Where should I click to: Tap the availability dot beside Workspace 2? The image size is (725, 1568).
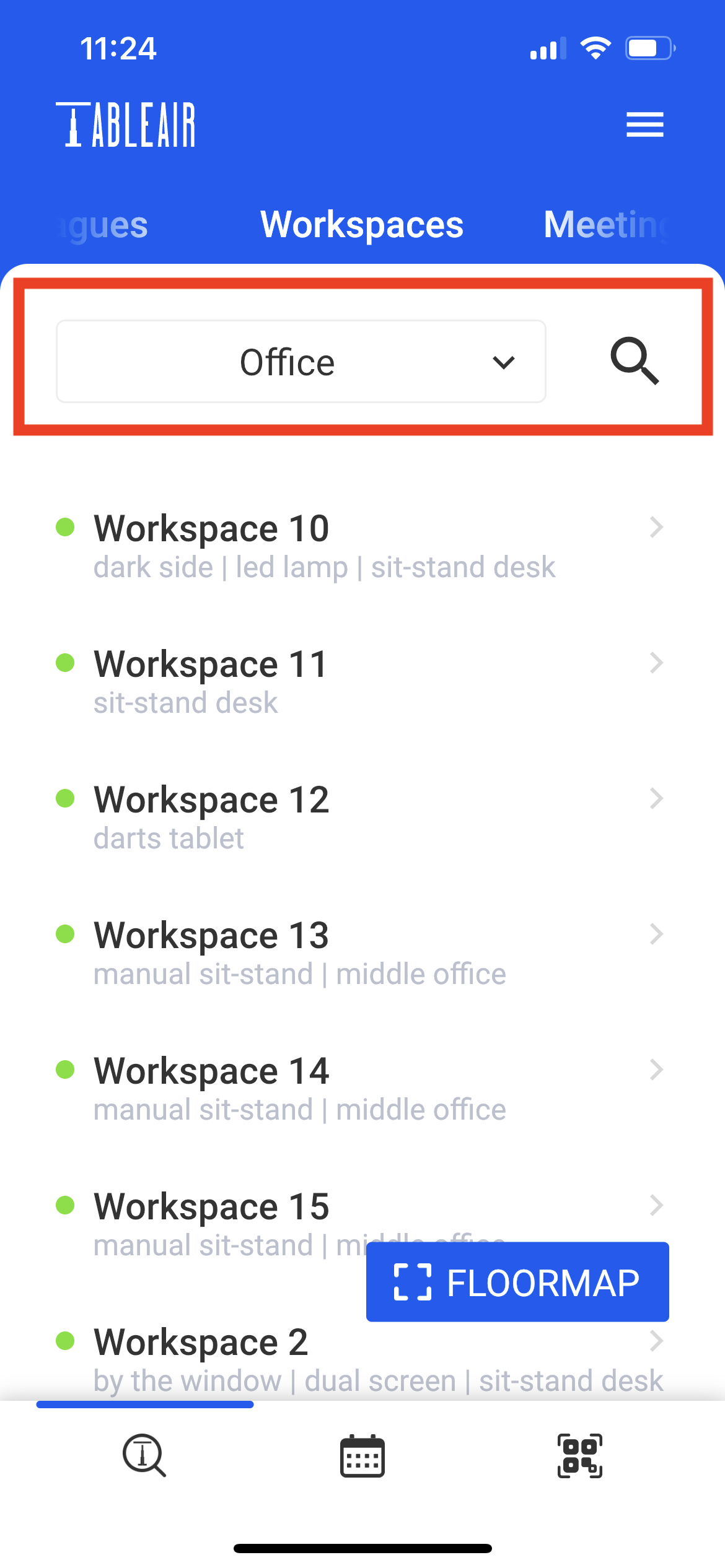tap(66, 1341)
